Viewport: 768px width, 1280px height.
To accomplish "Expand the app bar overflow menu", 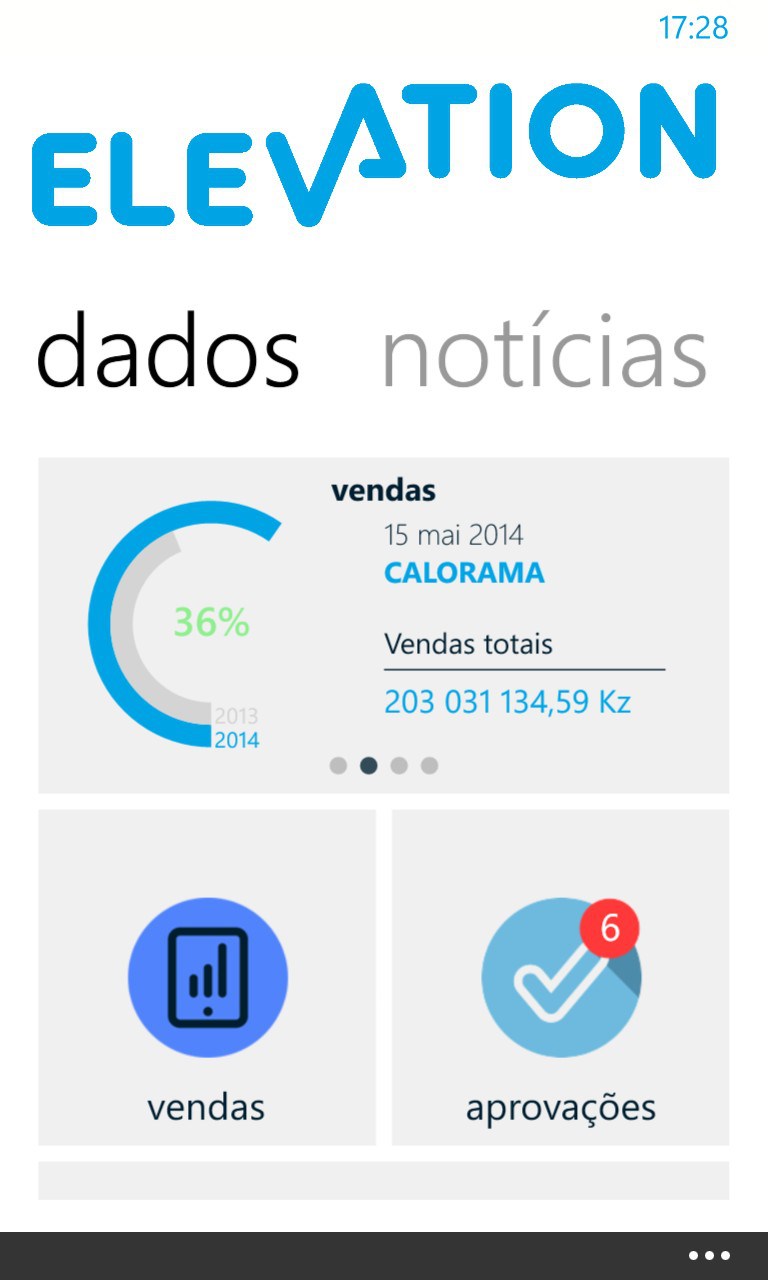I will pos(709,1256).
